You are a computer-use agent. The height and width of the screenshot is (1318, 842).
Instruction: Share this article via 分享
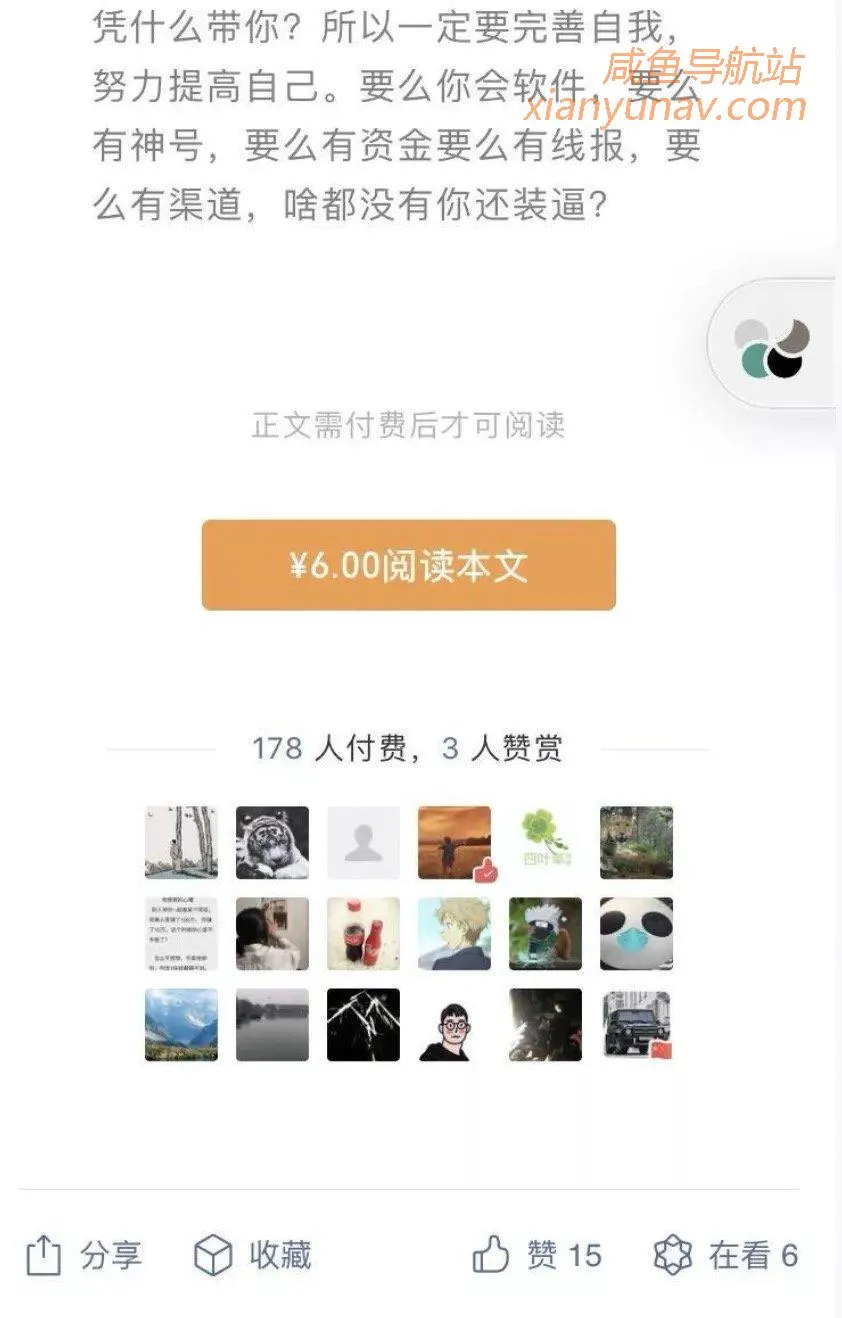coord(84,1255)
